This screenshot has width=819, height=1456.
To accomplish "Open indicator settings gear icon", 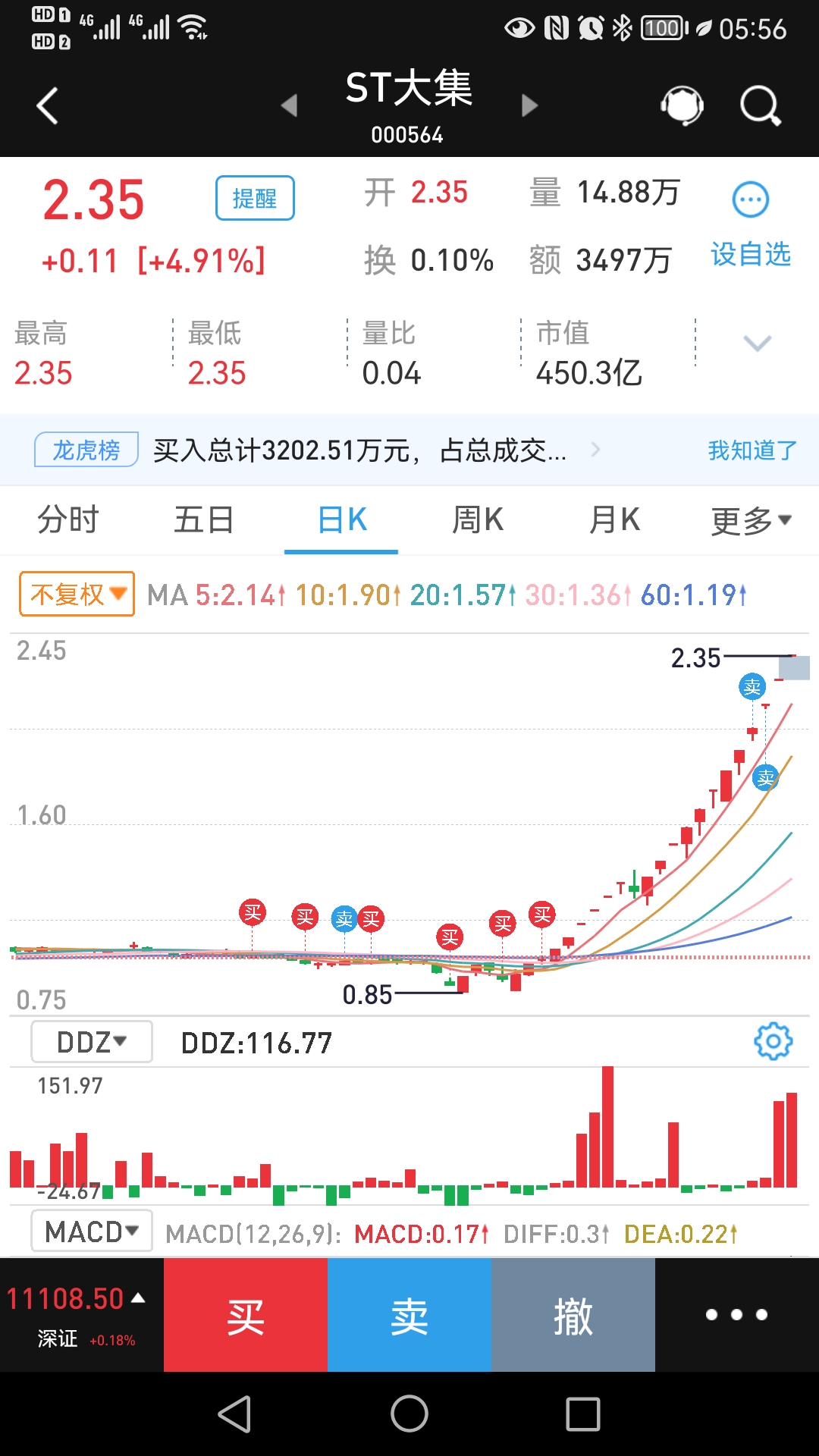I will click(773, 1042).
